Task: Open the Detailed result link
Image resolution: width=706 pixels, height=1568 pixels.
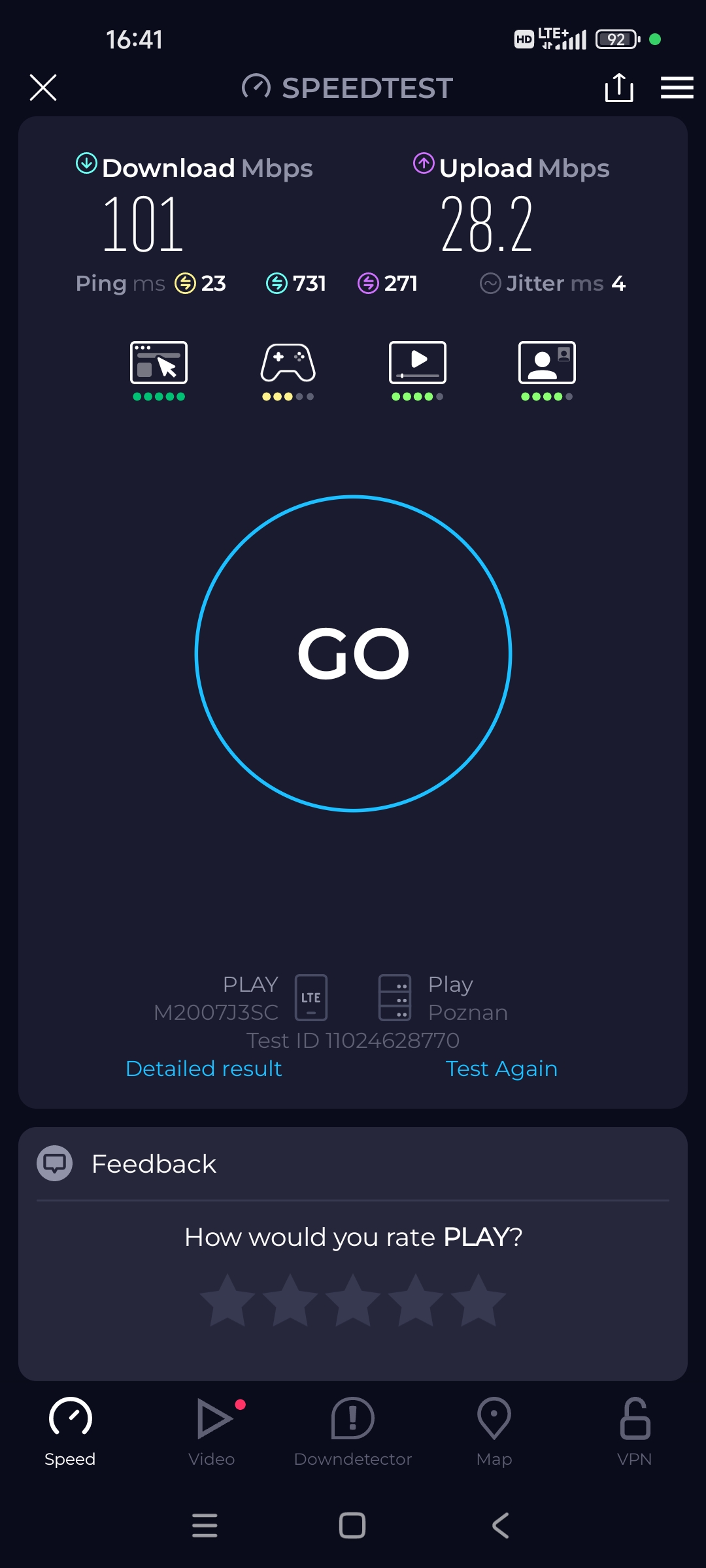Action: coord(203,1069)
